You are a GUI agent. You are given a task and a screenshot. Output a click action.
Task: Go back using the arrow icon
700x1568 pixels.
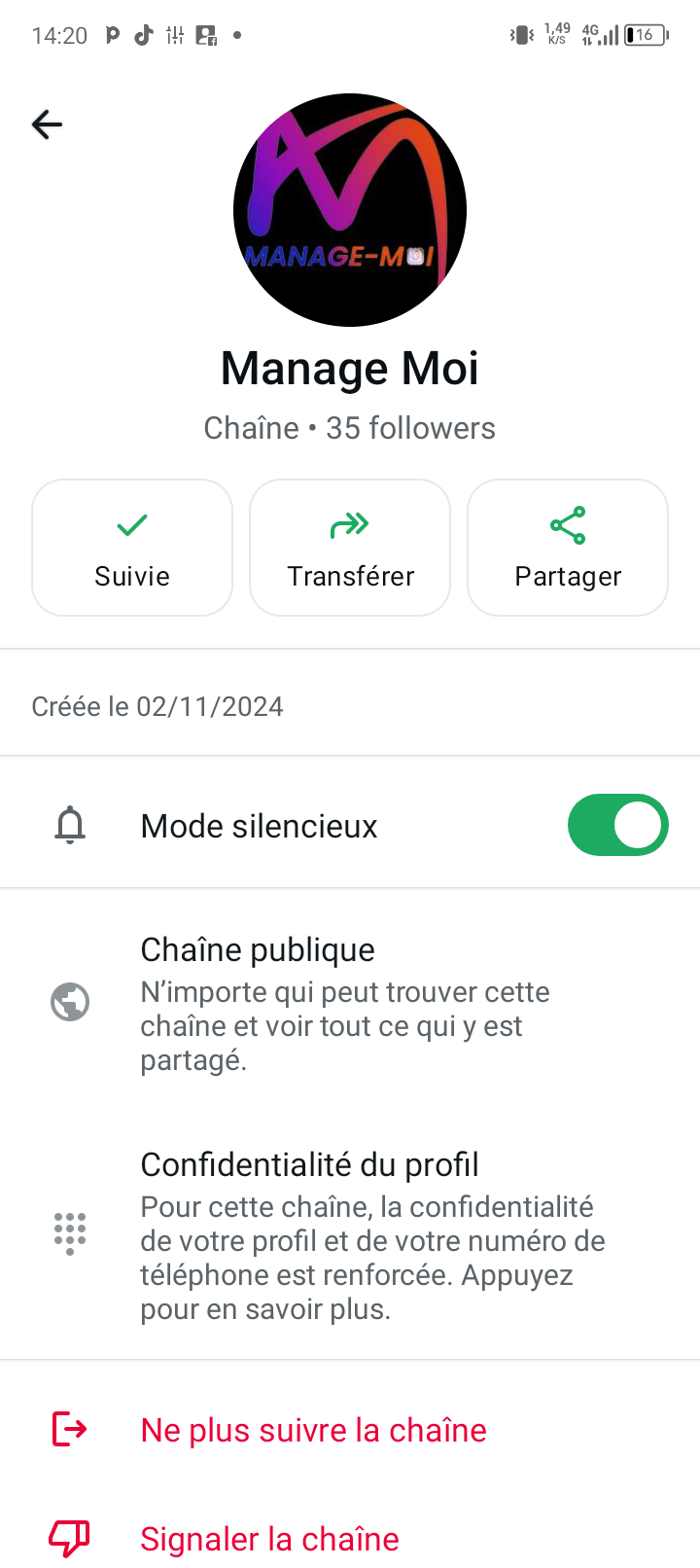click(x=47, y=125)
